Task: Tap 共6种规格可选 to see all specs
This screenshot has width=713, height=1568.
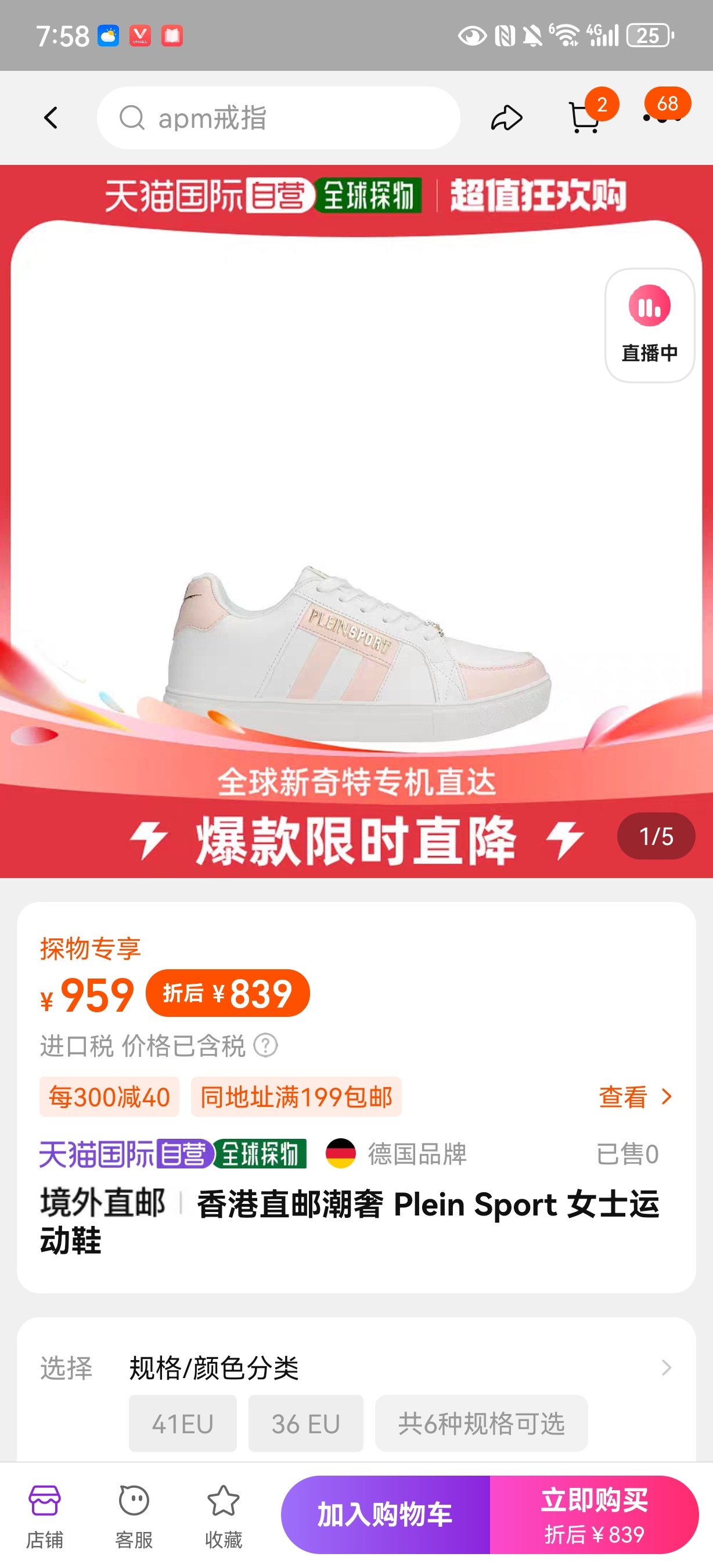Action: click(x=481, y=1424)
